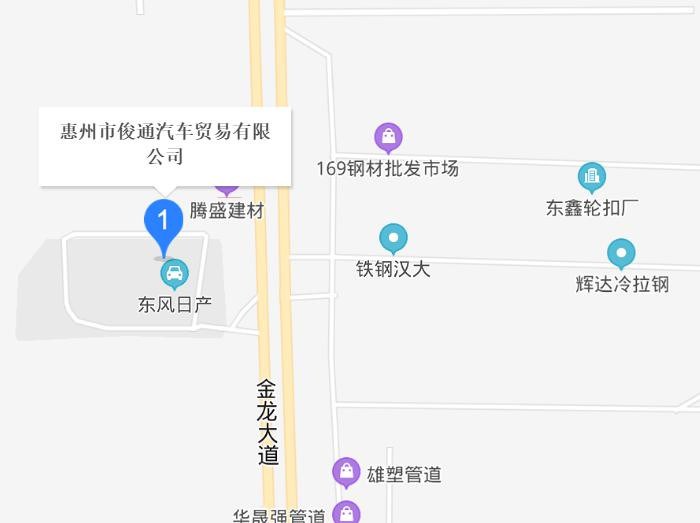Viewport: 700px width, 523px height.
Task: Select the 雄塑管道 shop marker
Action: (346, 471)
